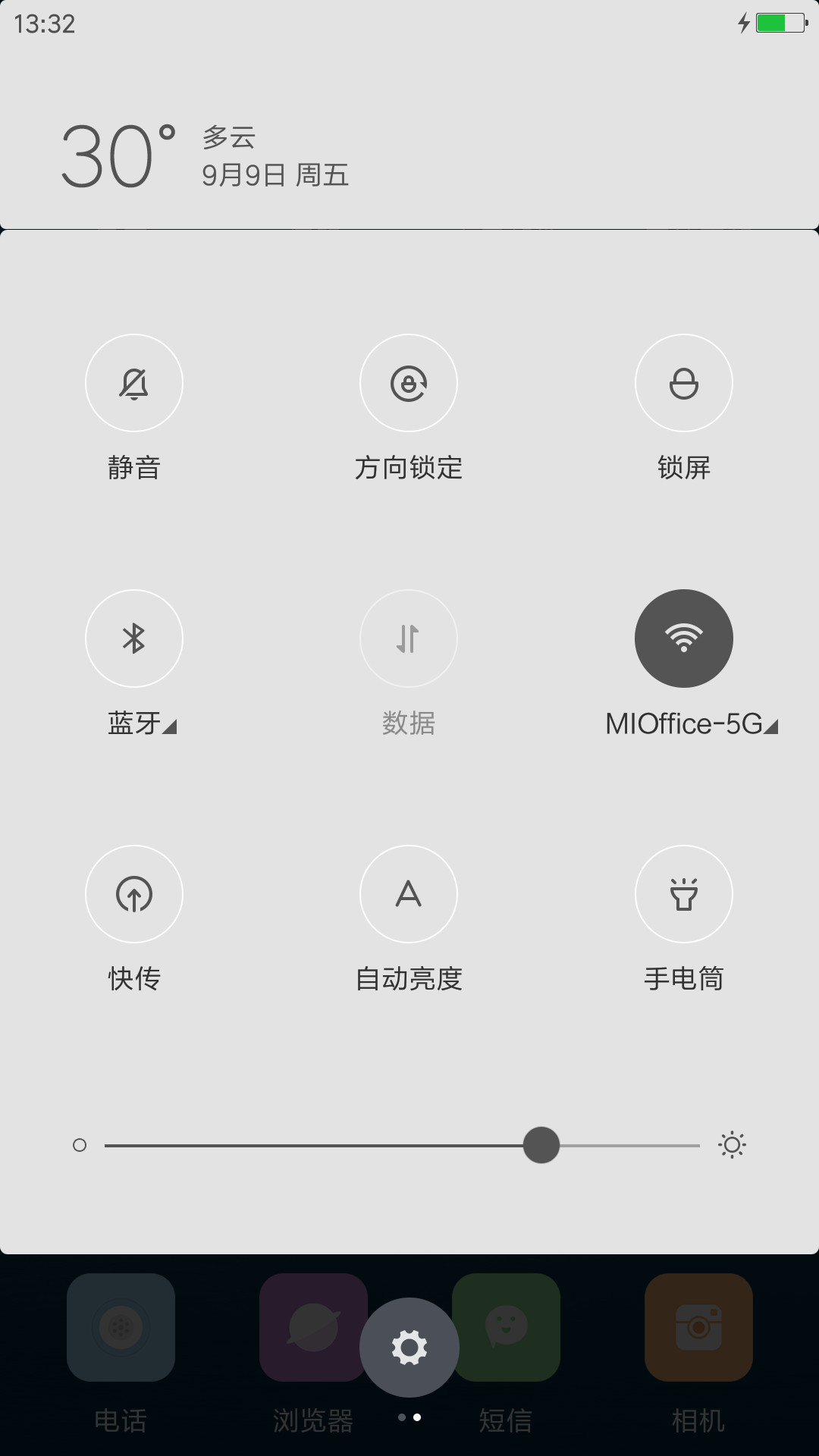Expand the Bluetooth devices arrow
The width and height of the screenshot is (819, 1456).
[x=170, y=727]
